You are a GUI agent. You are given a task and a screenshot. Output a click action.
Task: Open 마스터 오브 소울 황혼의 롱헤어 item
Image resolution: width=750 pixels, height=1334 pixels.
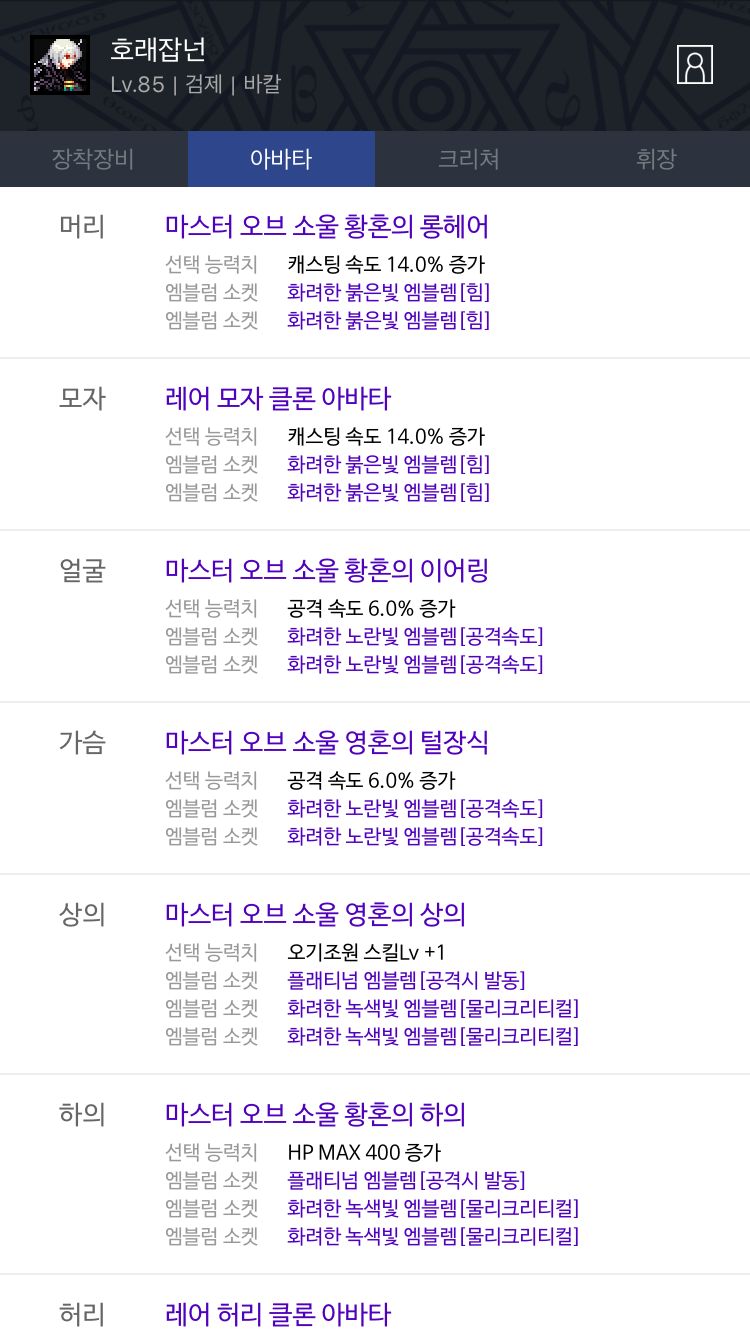click(x=327, y=227)
